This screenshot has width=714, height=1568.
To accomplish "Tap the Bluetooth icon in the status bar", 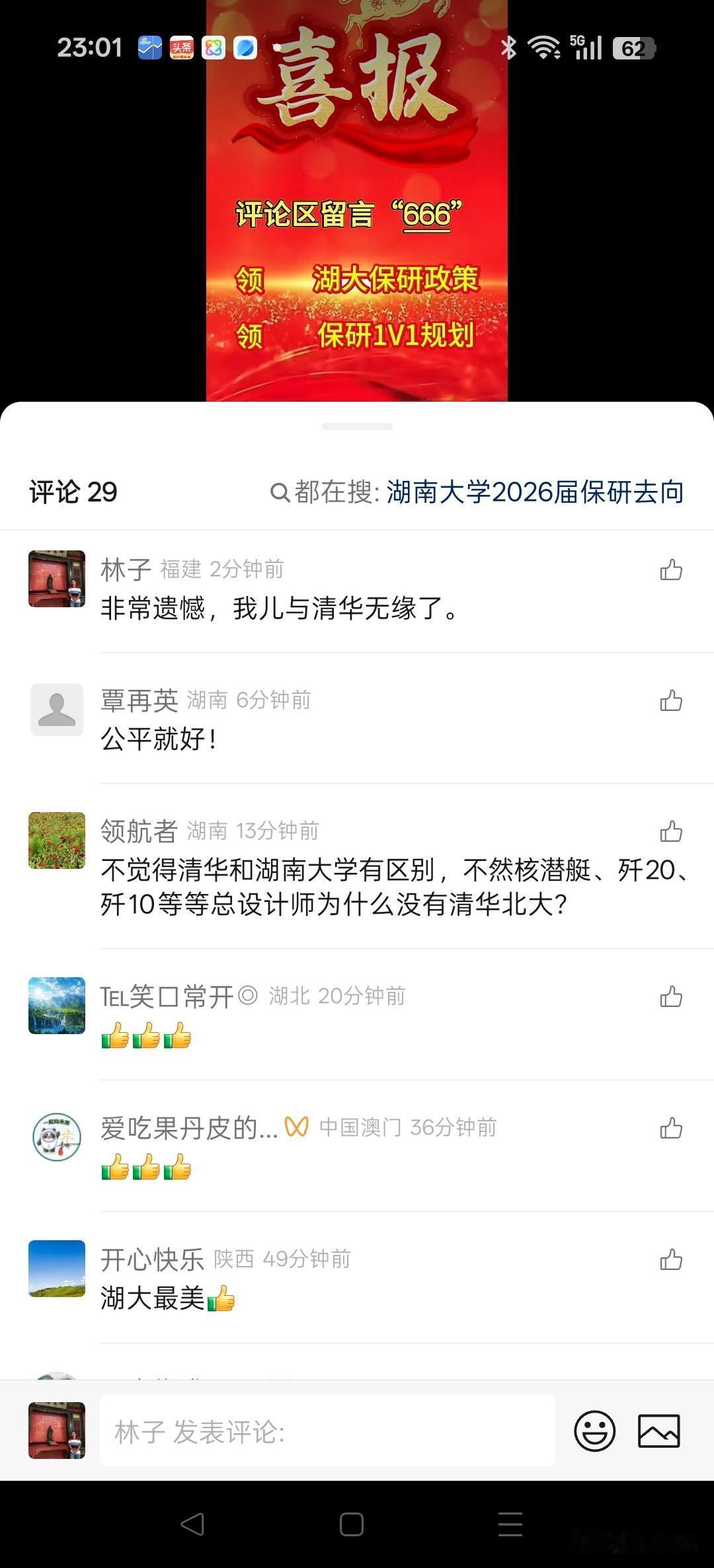I will click(x=510, y=48).
